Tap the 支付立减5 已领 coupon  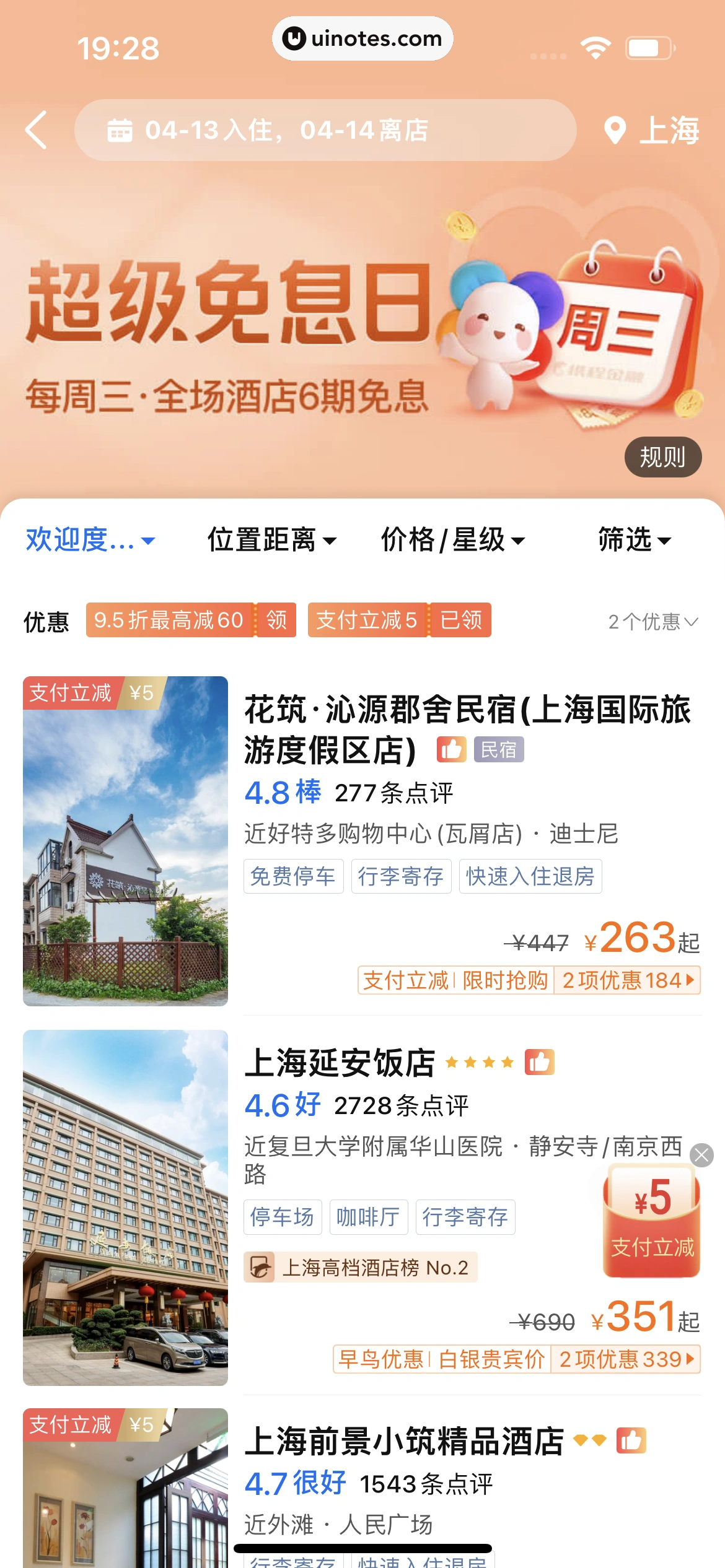click(x=399, y=620)
